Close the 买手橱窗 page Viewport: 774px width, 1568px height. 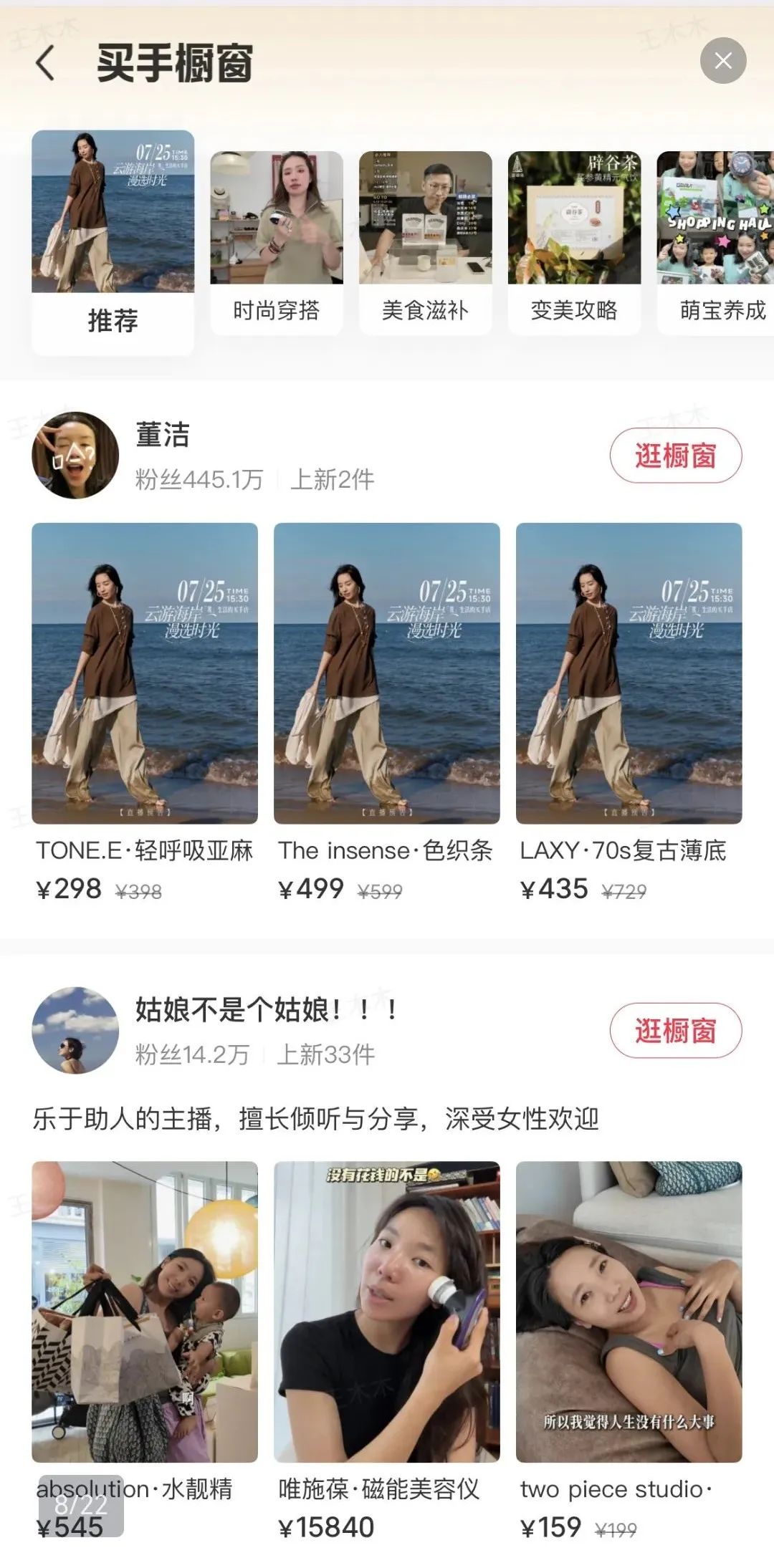[x=722, y=61]
